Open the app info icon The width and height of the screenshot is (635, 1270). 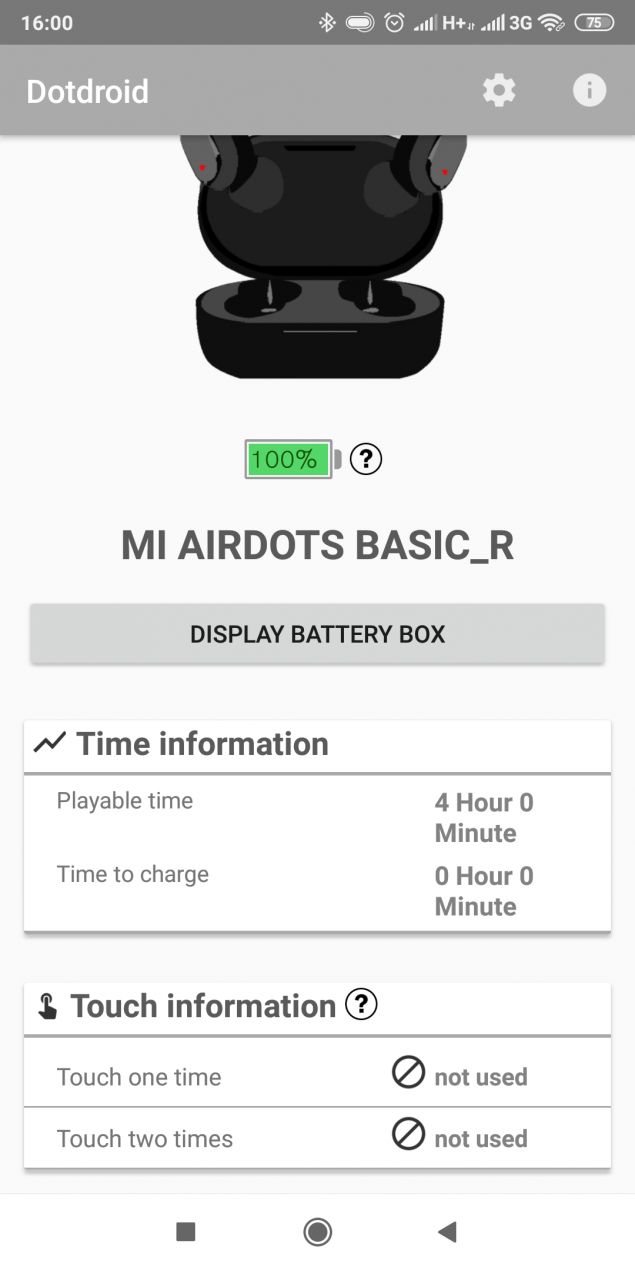tap(589, 91)
